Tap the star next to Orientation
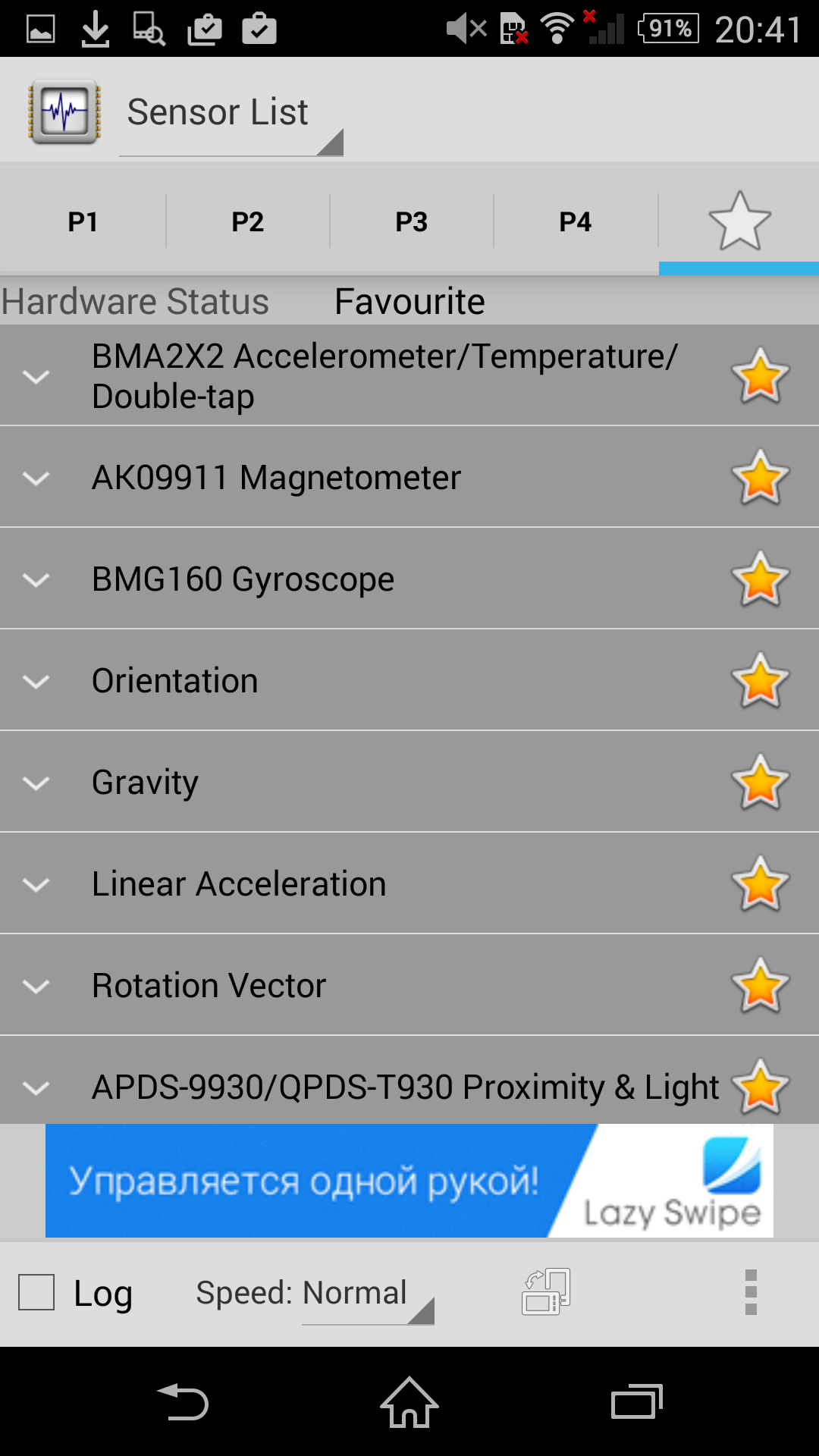Viewport: 819px width, 1456px height. 760,681
